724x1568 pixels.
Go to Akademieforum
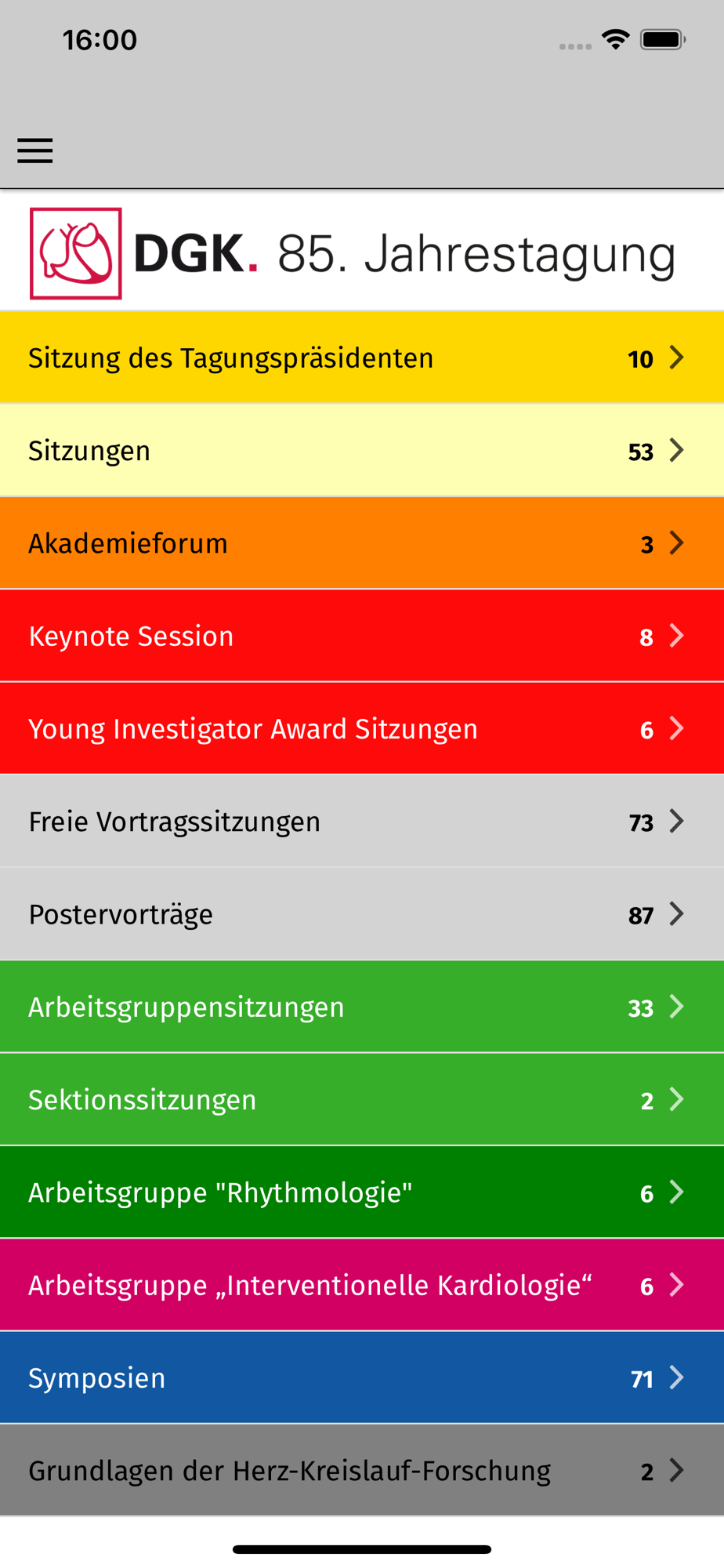point(362,543)
